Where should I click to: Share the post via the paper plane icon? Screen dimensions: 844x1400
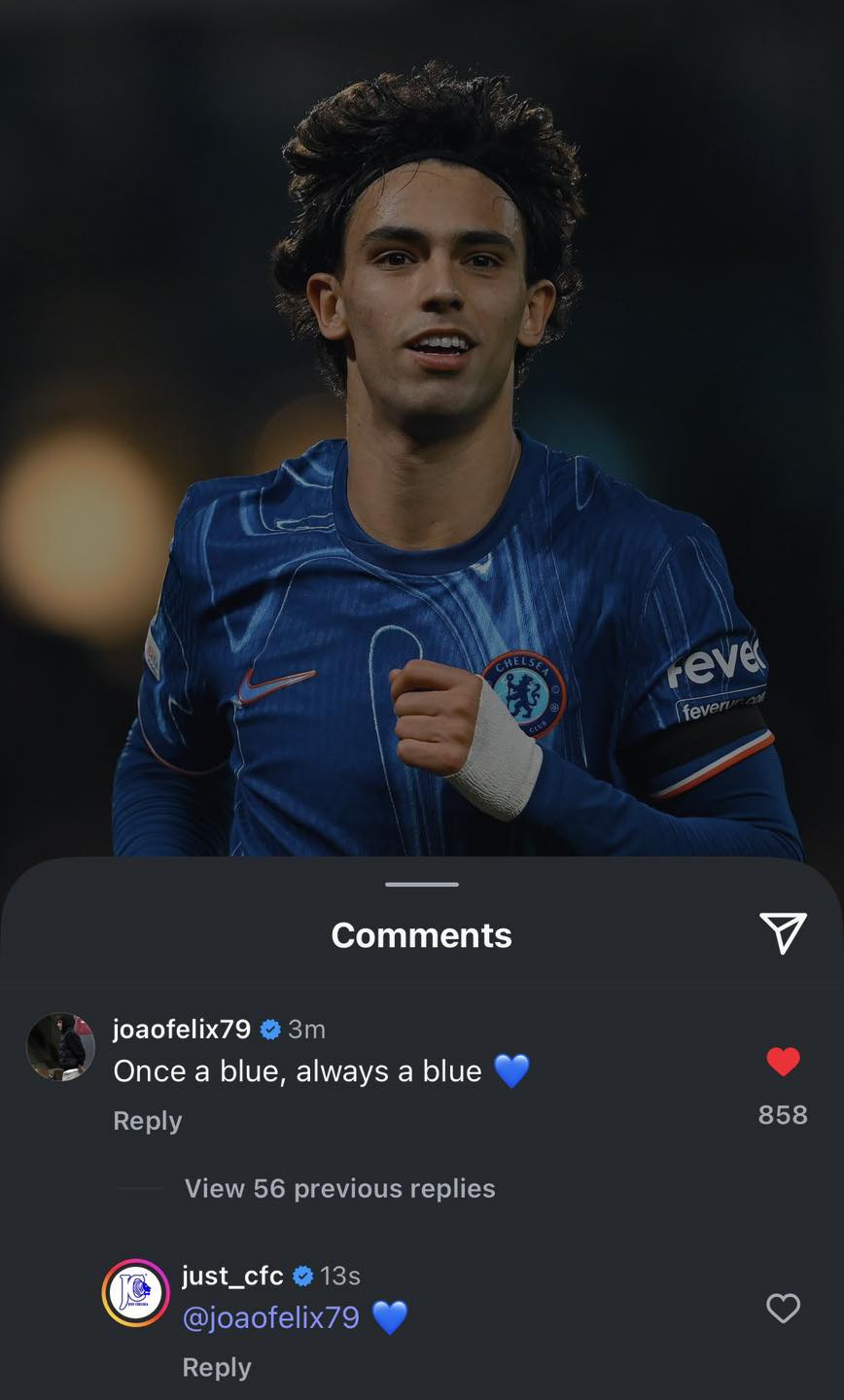tap(783, 933)
